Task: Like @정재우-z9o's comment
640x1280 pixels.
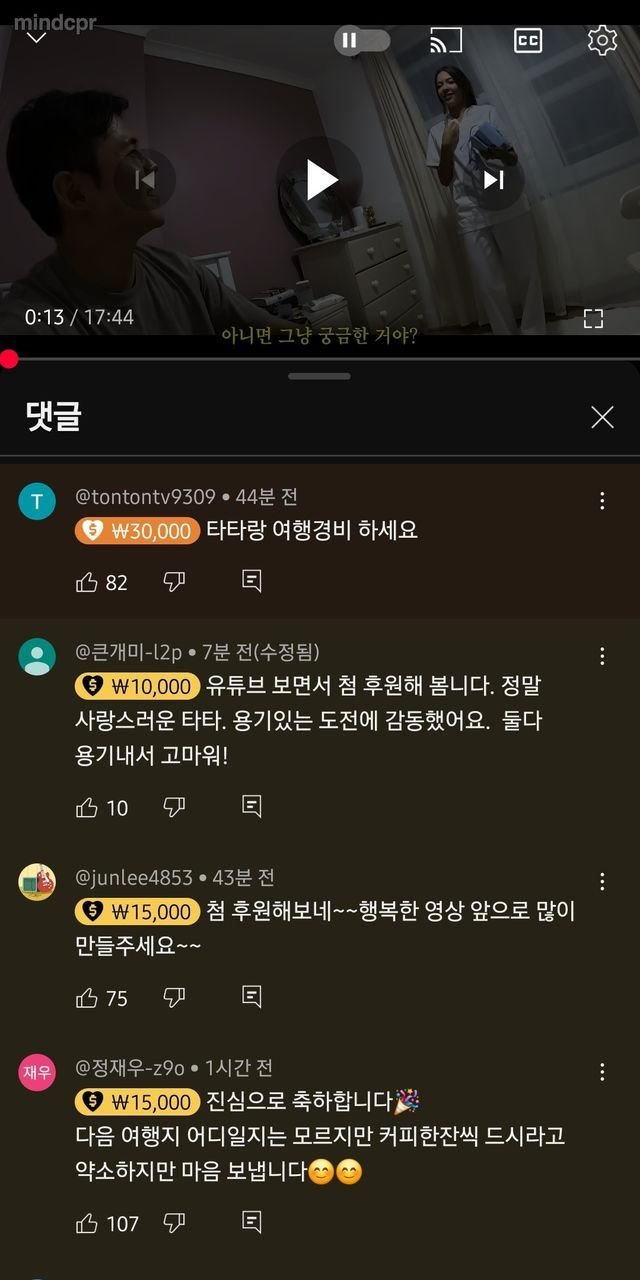Action: (x=87, y=1222)
